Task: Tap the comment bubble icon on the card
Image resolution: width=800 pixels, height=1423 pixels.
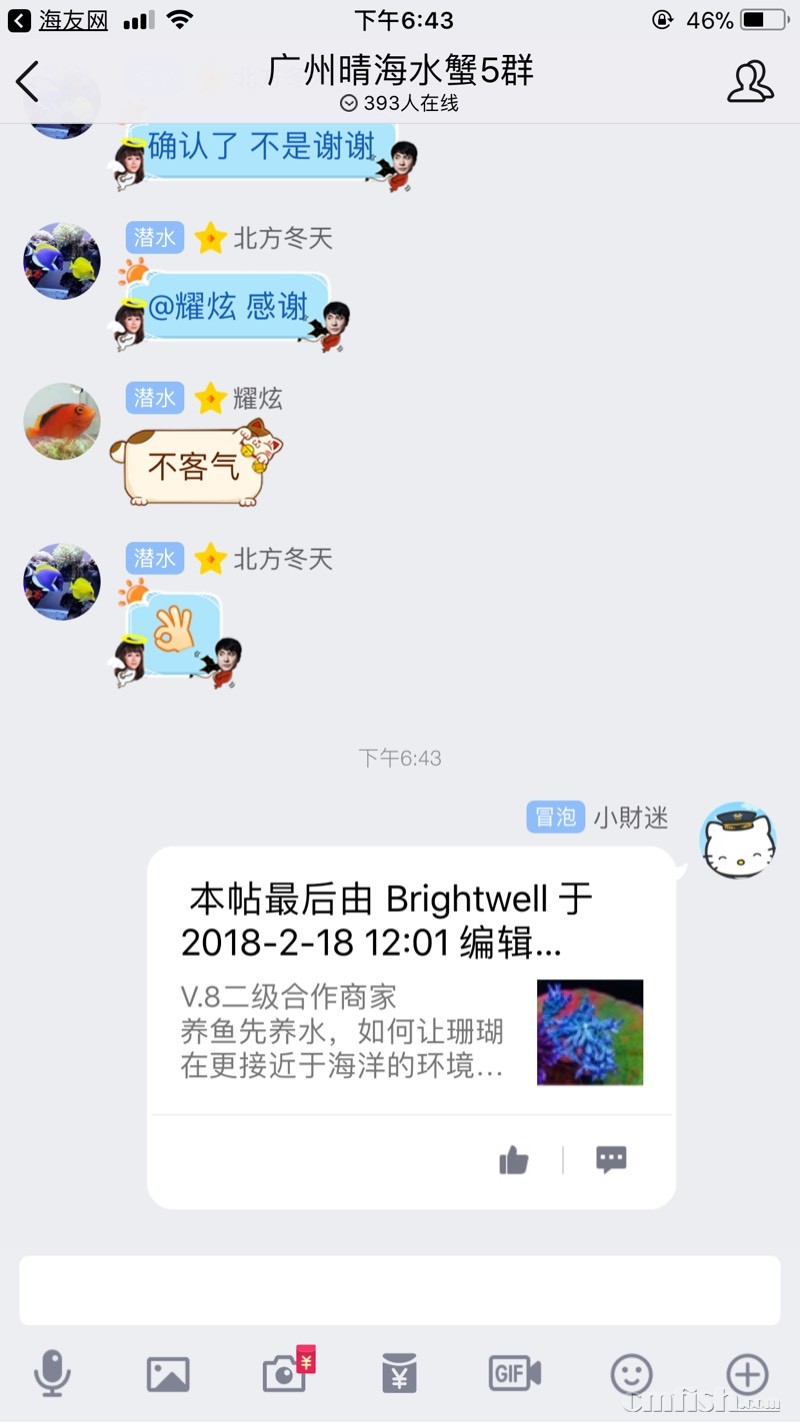Action: [610, 1159]
